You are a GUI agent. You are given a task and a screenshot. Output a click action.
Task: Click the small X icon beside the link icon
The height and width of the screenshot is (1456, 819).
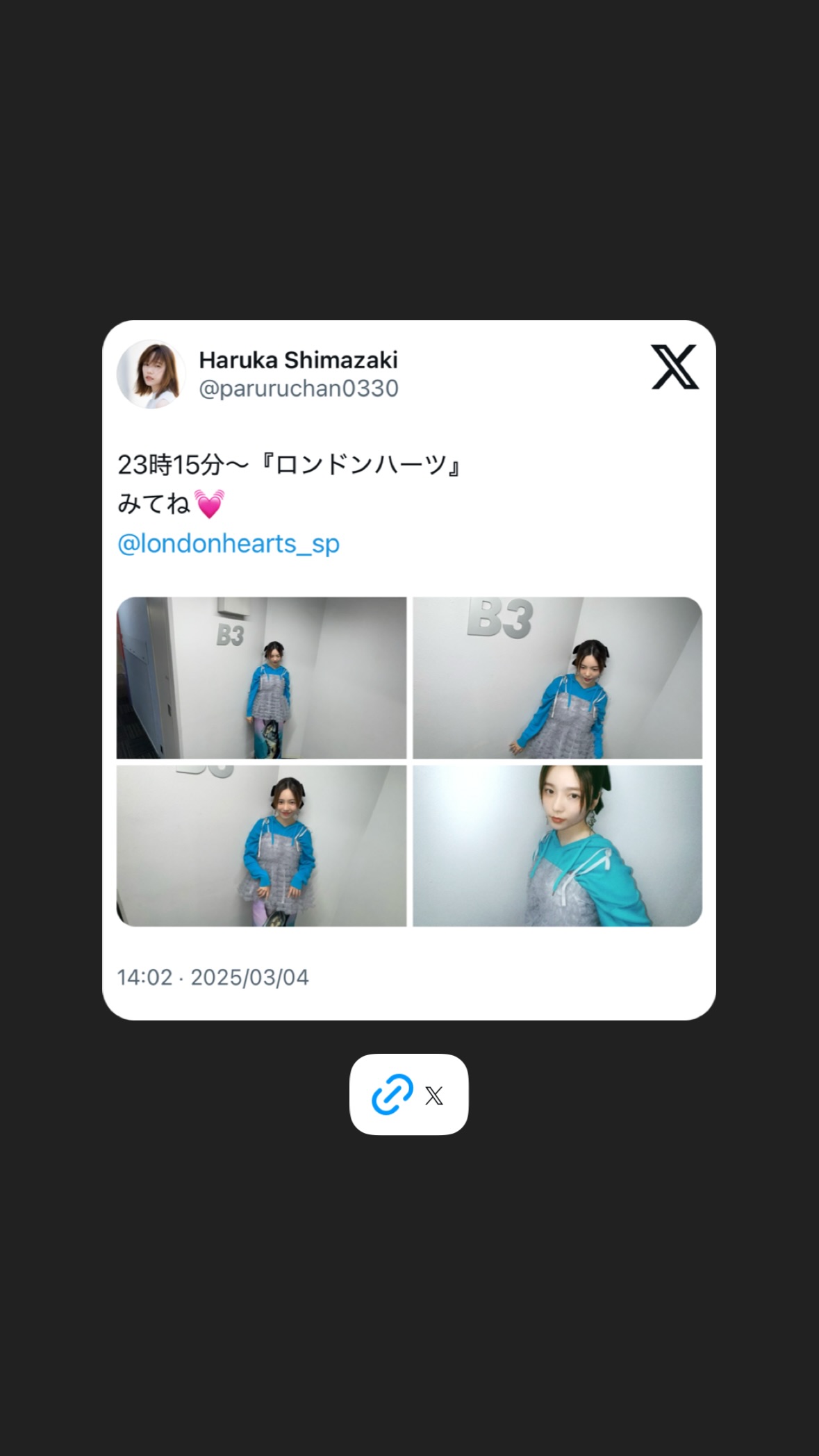coord(434,1094)
